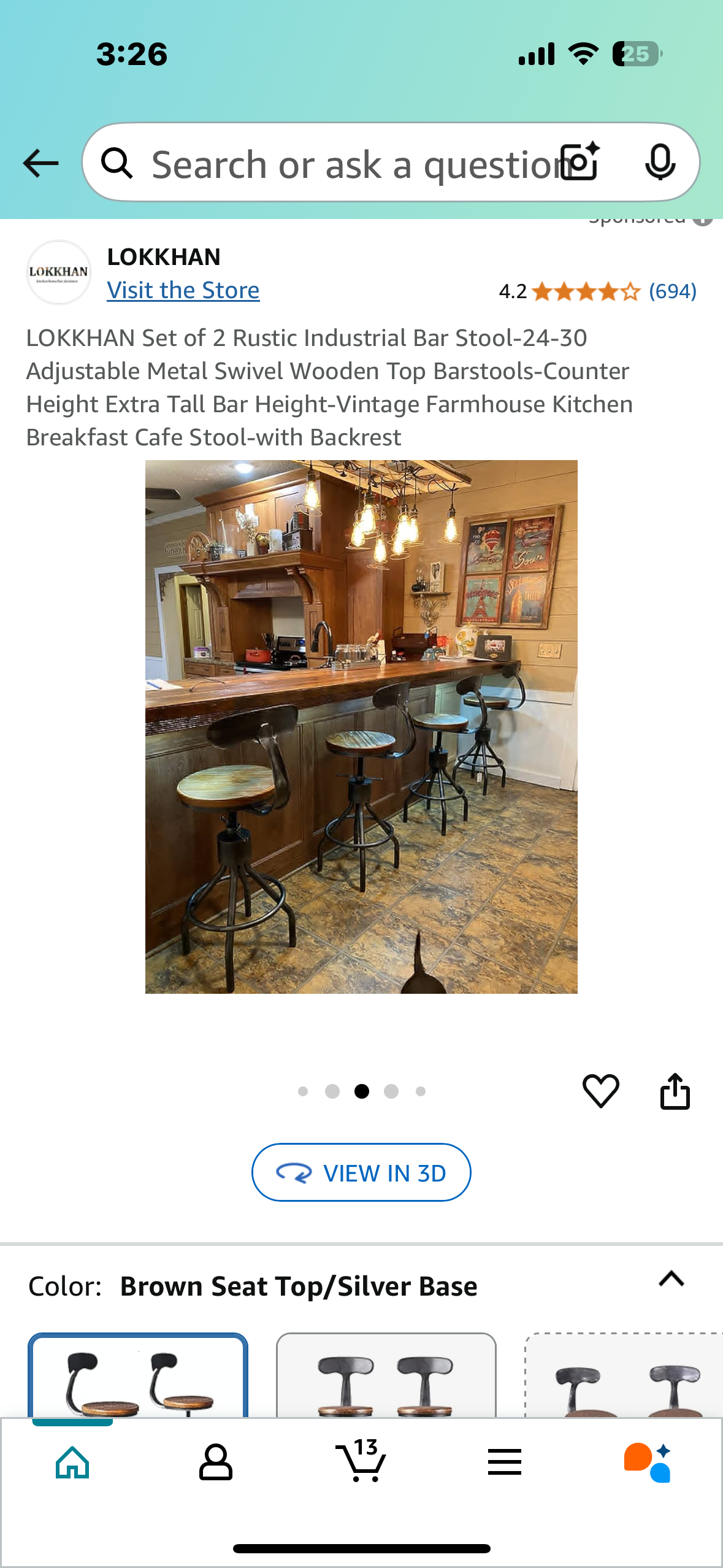Screen dimensions: 723x1568
Task: Tap VIEW IN 3D button
Action: (361, 1172)
